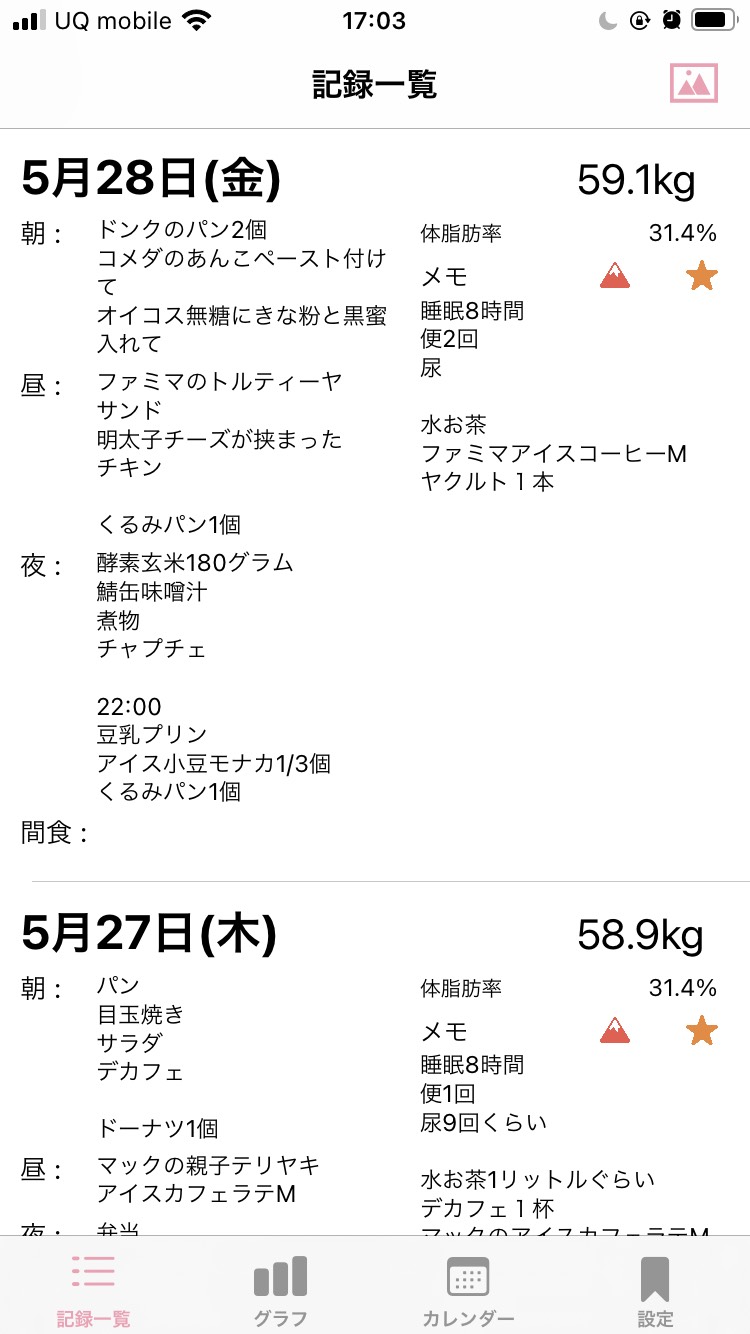
Task: Switch to the グラフ tab
Action: (x=281, y=1290)
